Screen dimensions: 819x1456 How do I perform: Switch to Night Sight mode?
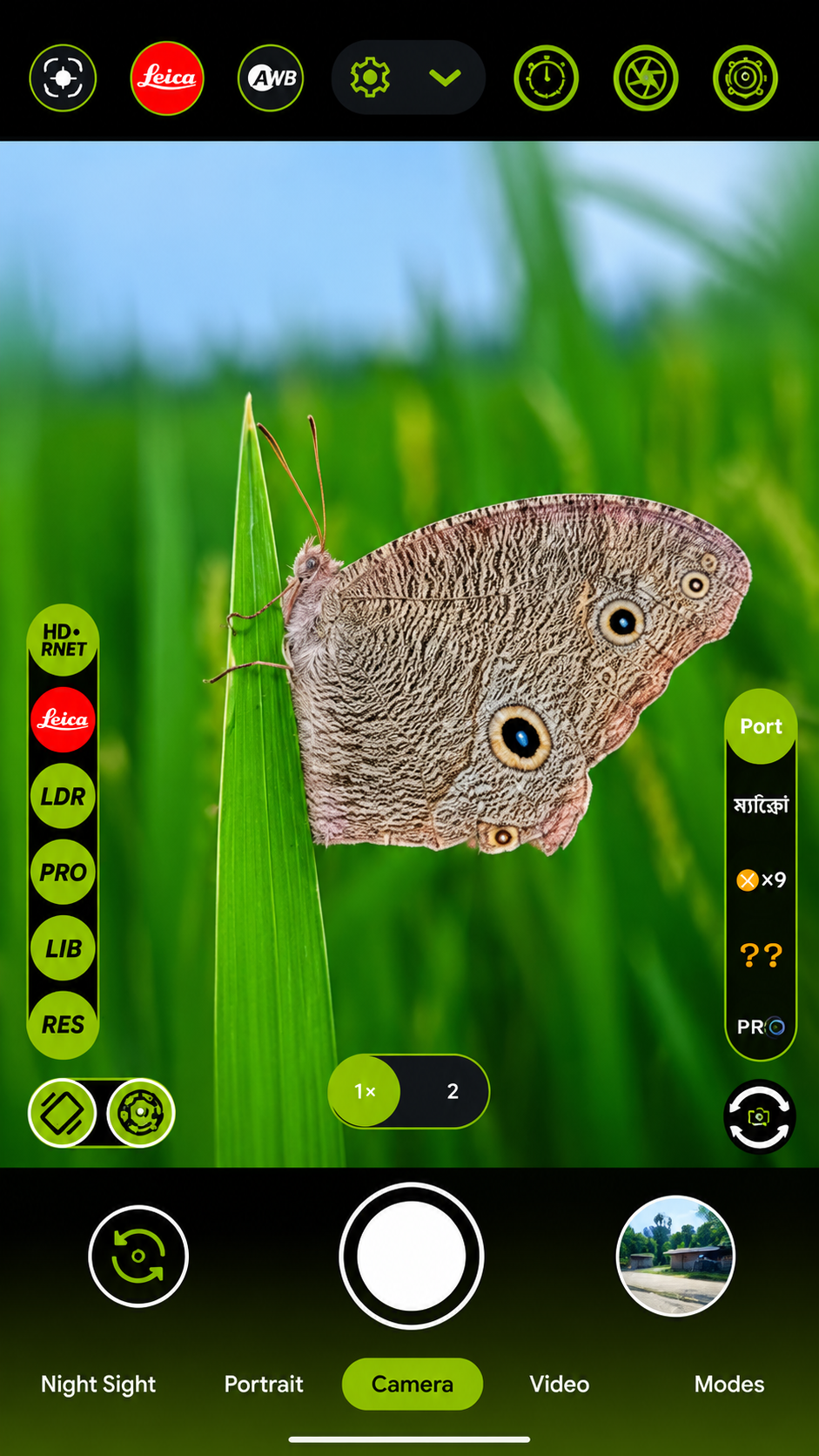(x=98, y=1384)
